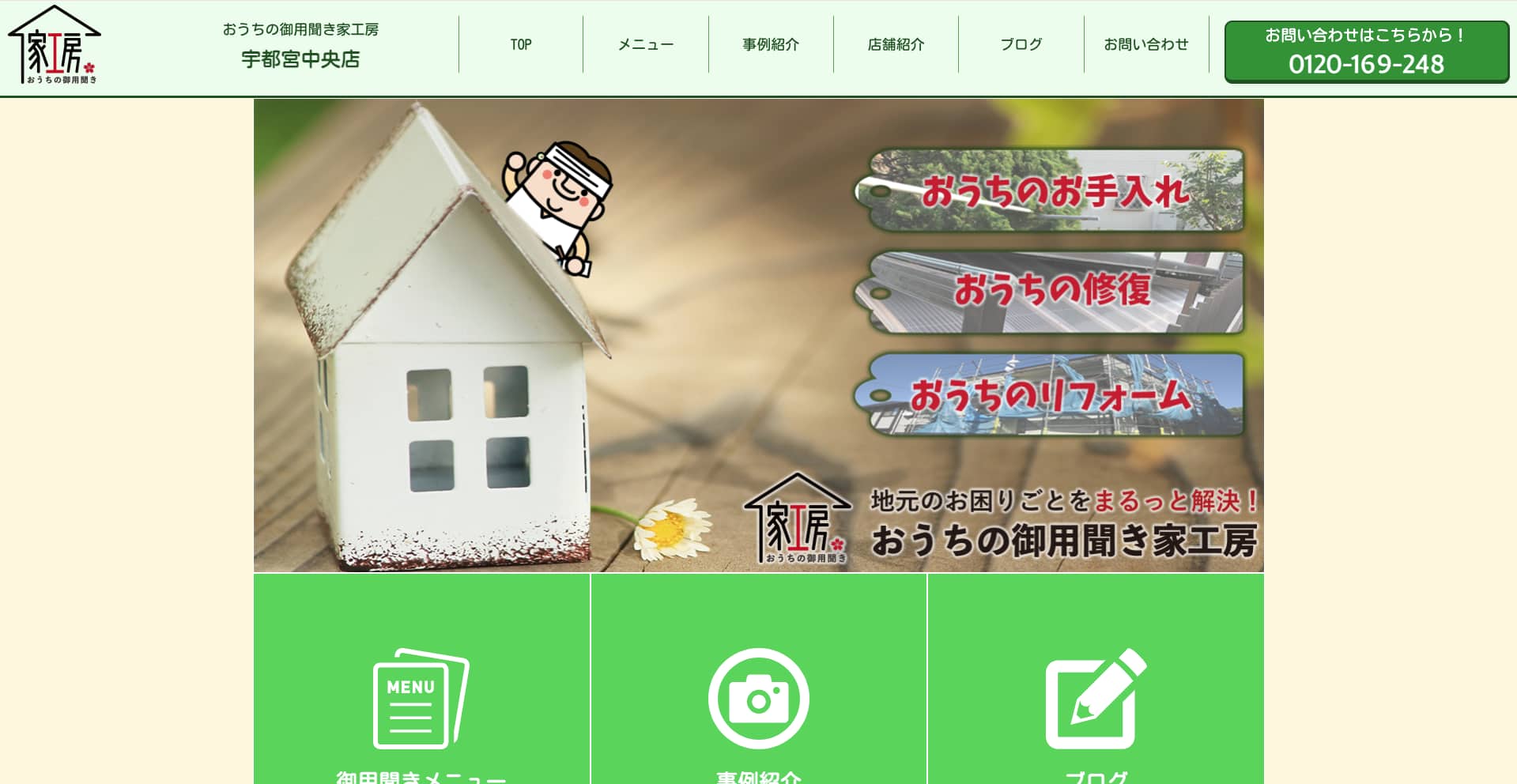Screen dimensions: 1517x784
Task: Open the 事例紹介 camera tile
Action: 758,695
